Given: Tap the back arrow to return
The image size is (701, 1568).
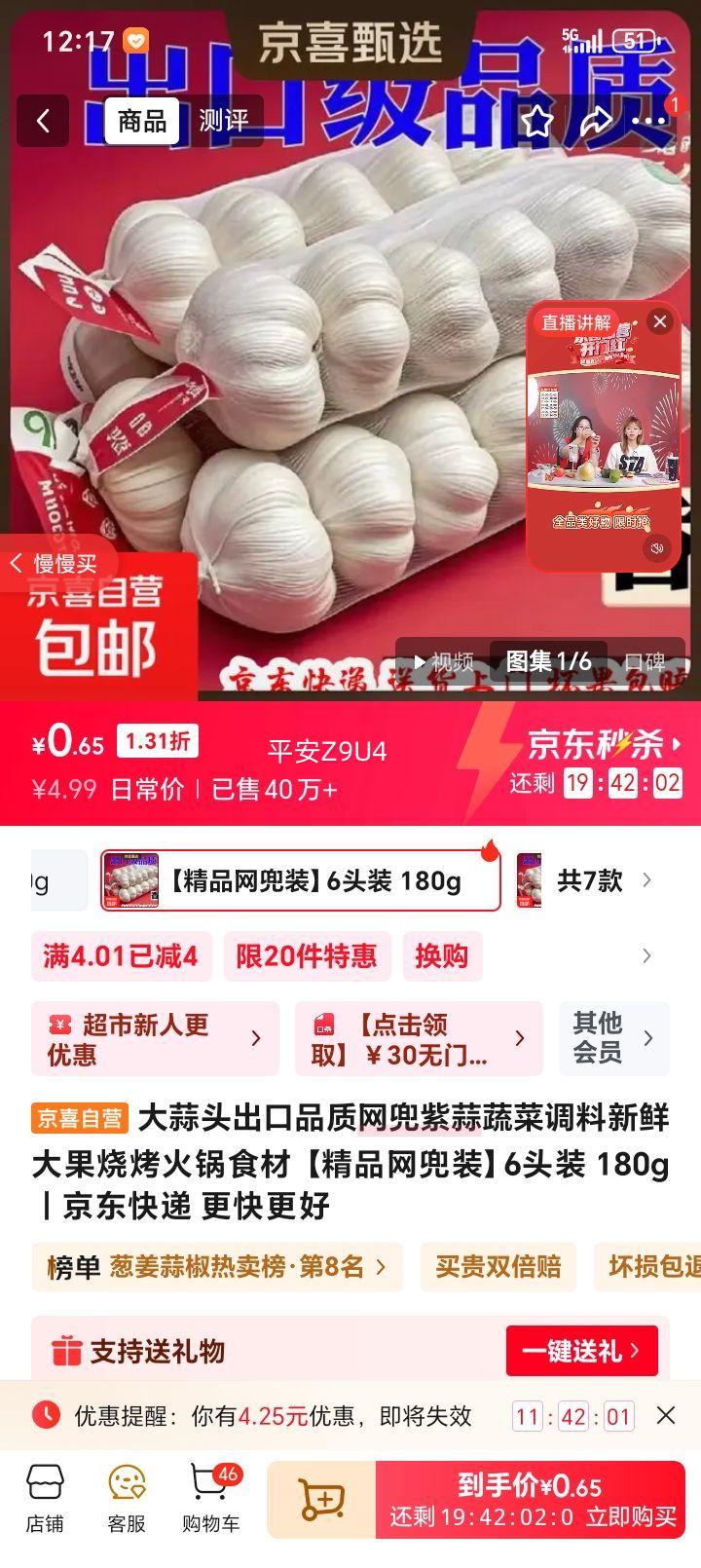Looking at the screenshot, I should [x=43, y=121].
